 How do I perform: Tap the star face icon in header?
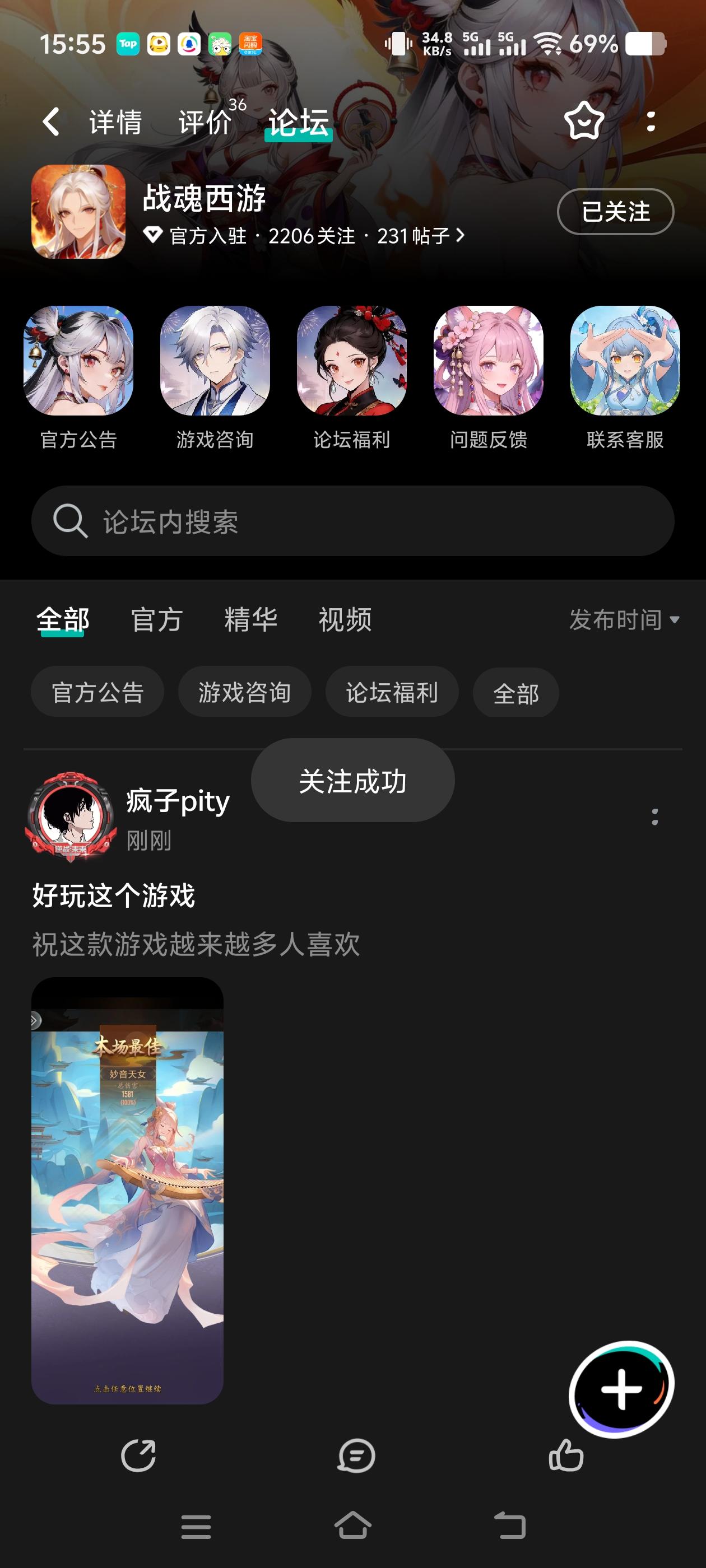(x=583, y=121)
